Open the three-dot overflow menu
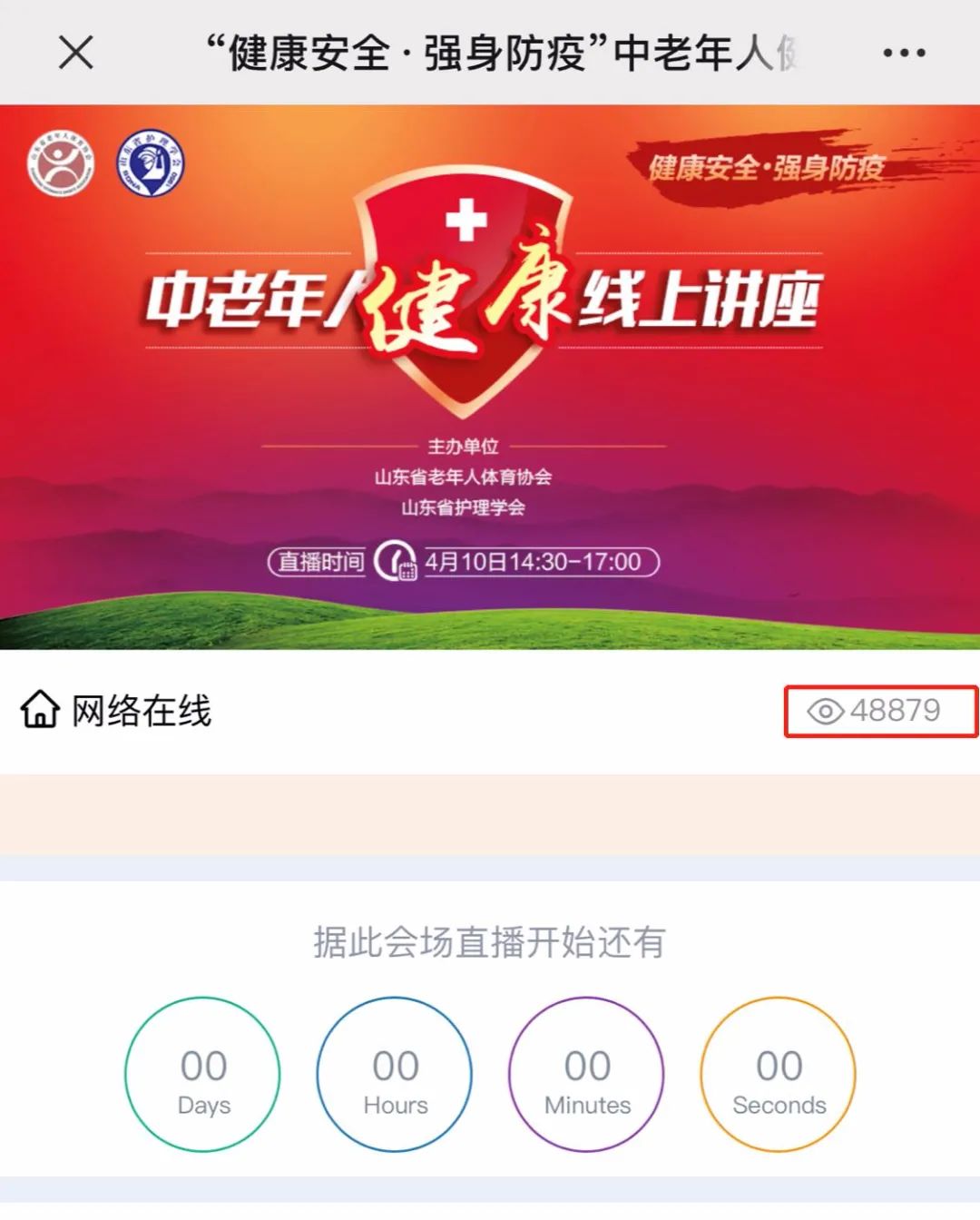Image resolution: width=980 pixels, height=1220 pixels. (x=904, y=54)
